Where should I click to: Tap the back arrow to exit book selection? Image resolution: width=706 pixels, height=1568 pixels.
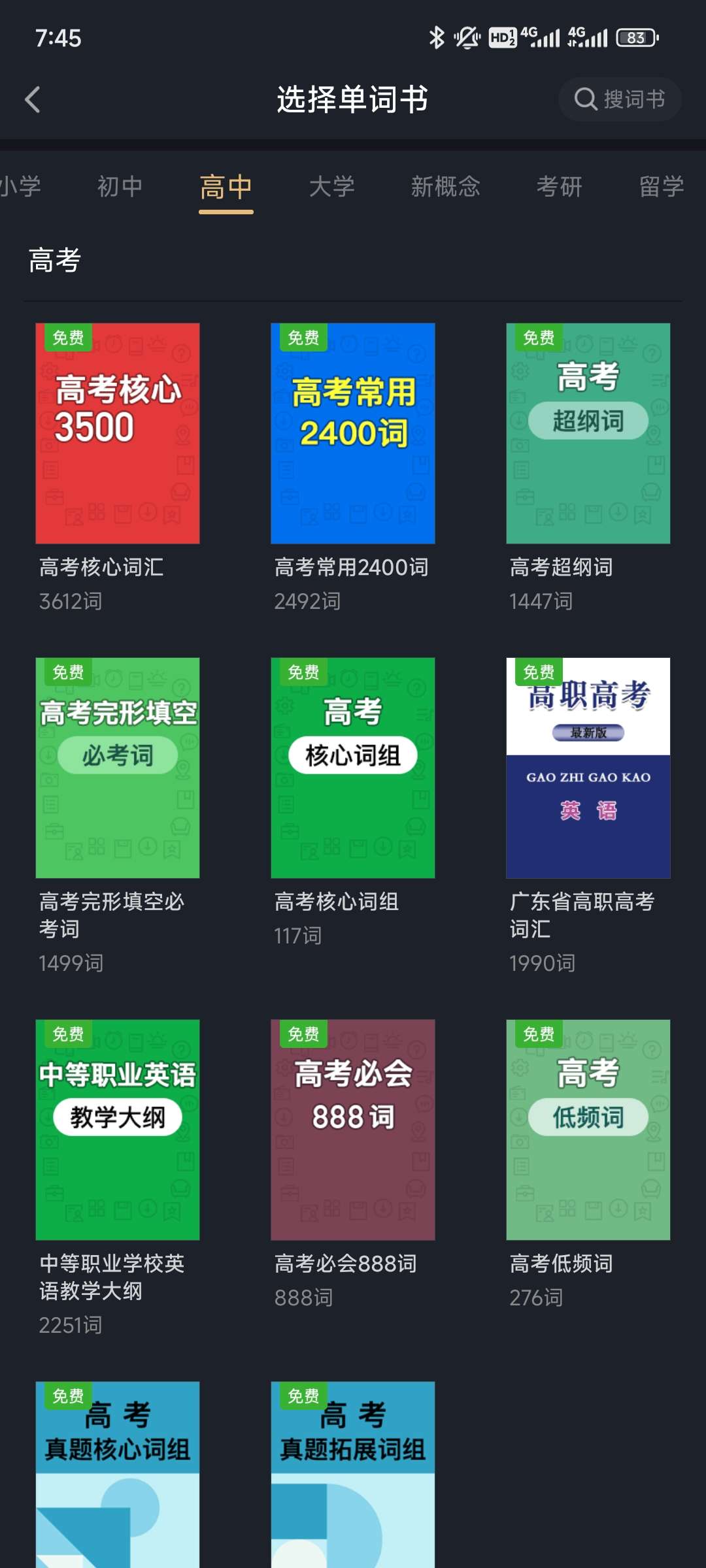pos(31,99)
